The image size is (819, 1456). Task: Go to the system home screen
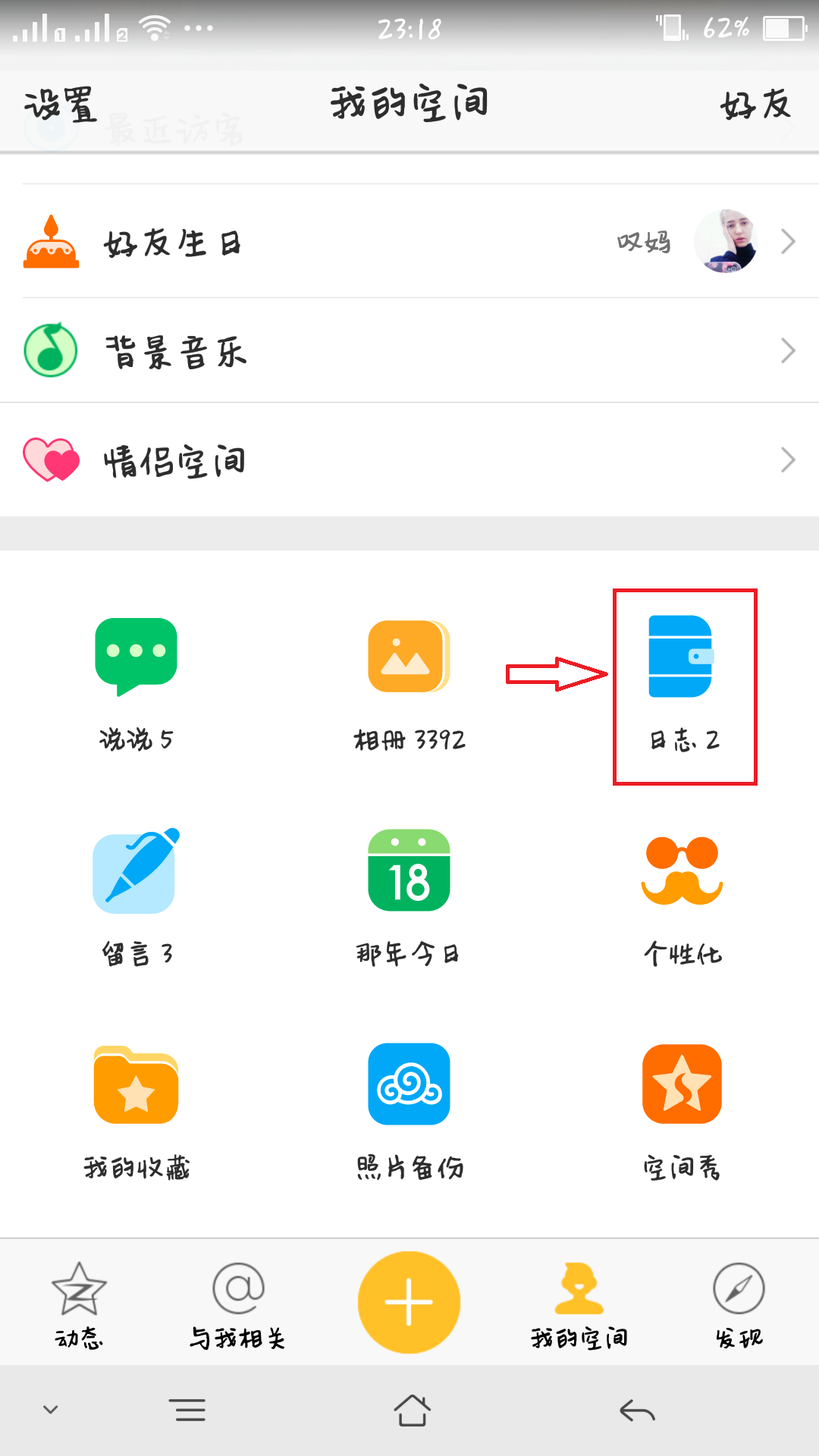pos(412,1410)
